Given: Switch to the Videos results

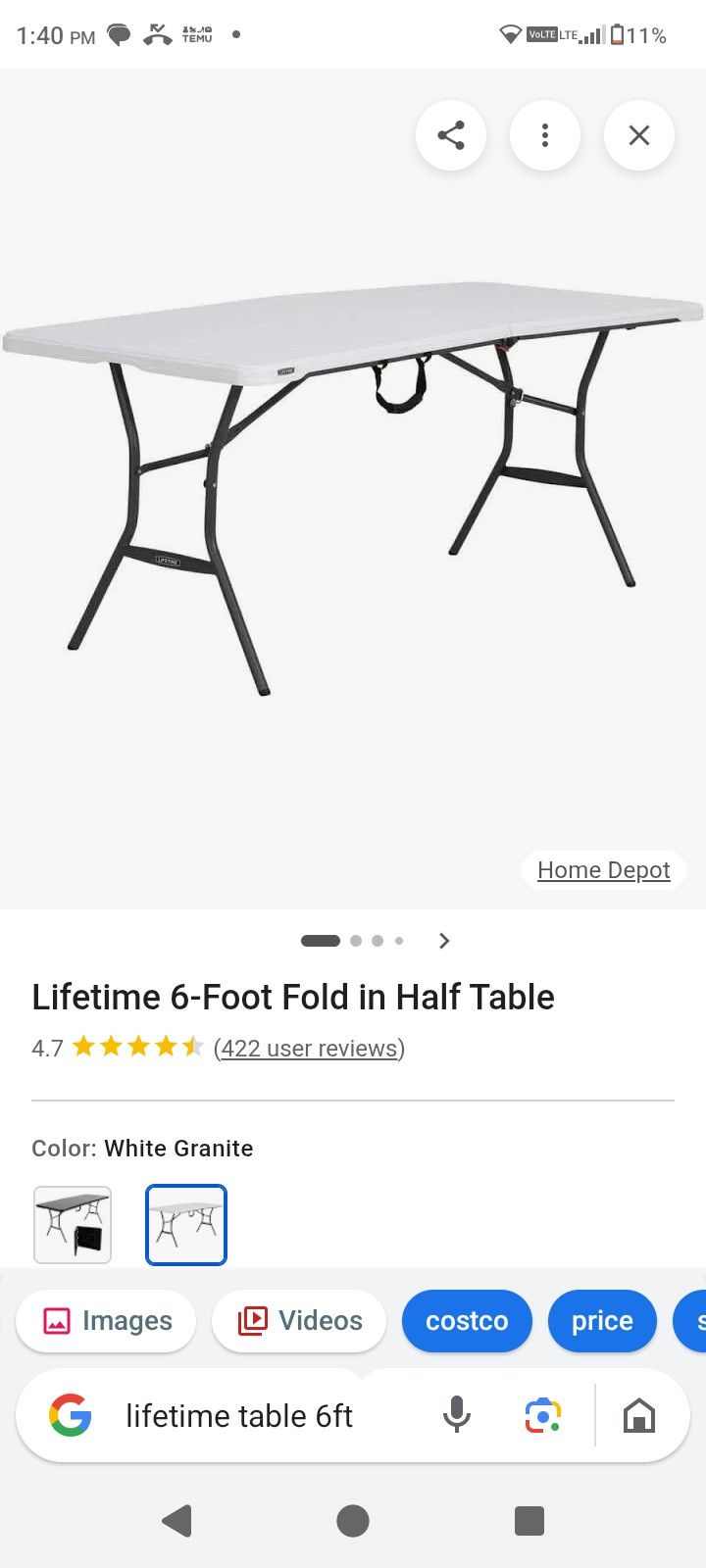Looking at the screenshot, I should pos(298,1320).
